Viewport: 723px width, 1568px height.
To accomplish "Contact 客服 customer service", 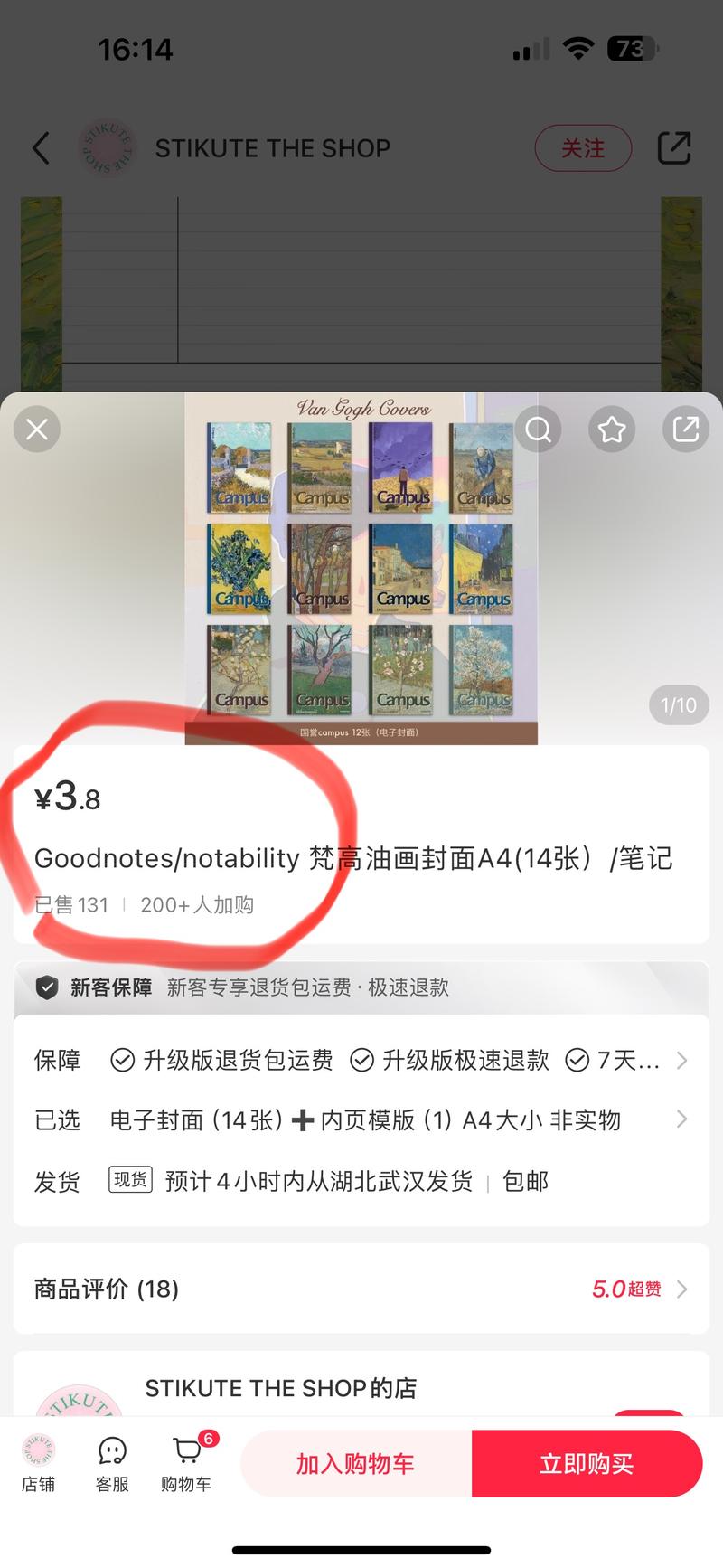I will coord(112,1463).
